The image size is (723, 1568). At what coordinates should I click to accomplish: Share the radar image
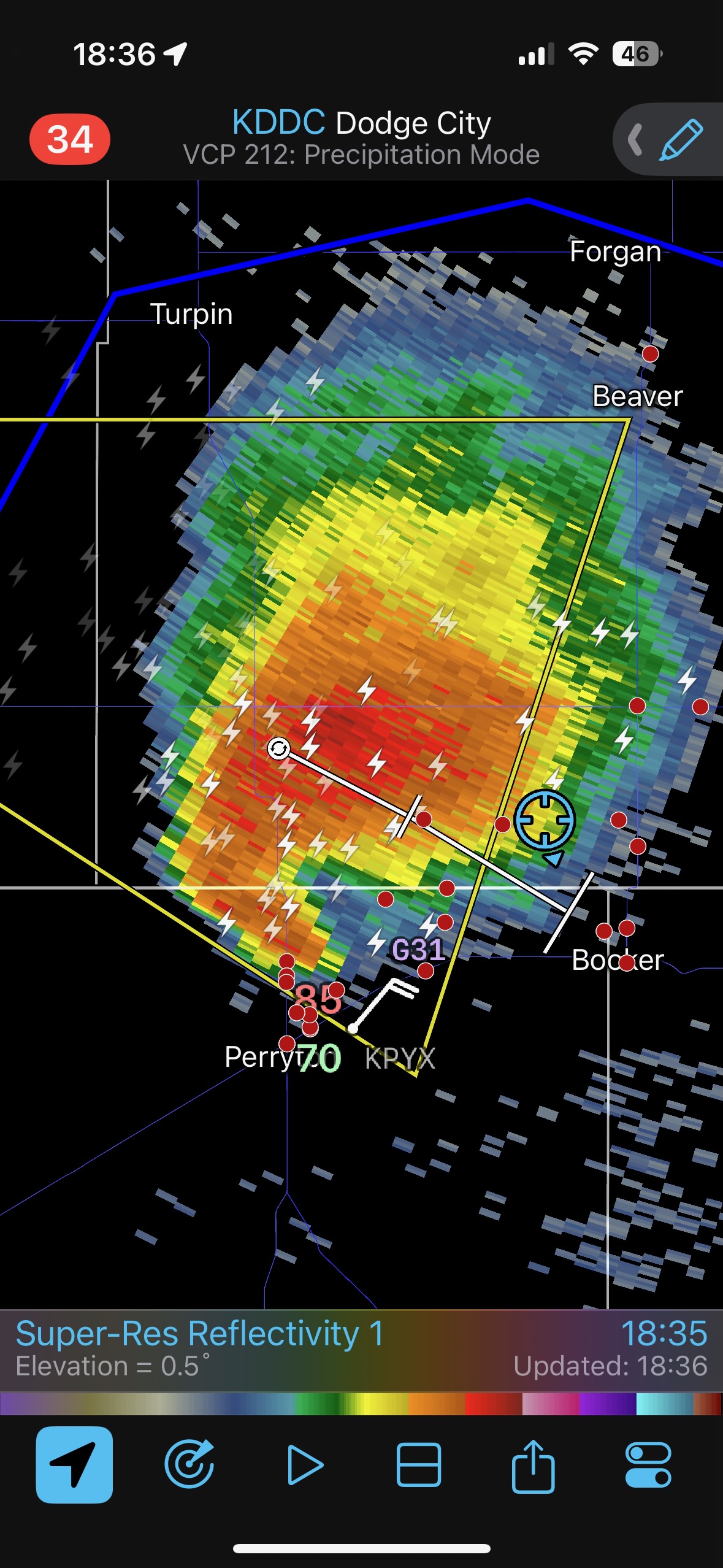pos(533,1464)
